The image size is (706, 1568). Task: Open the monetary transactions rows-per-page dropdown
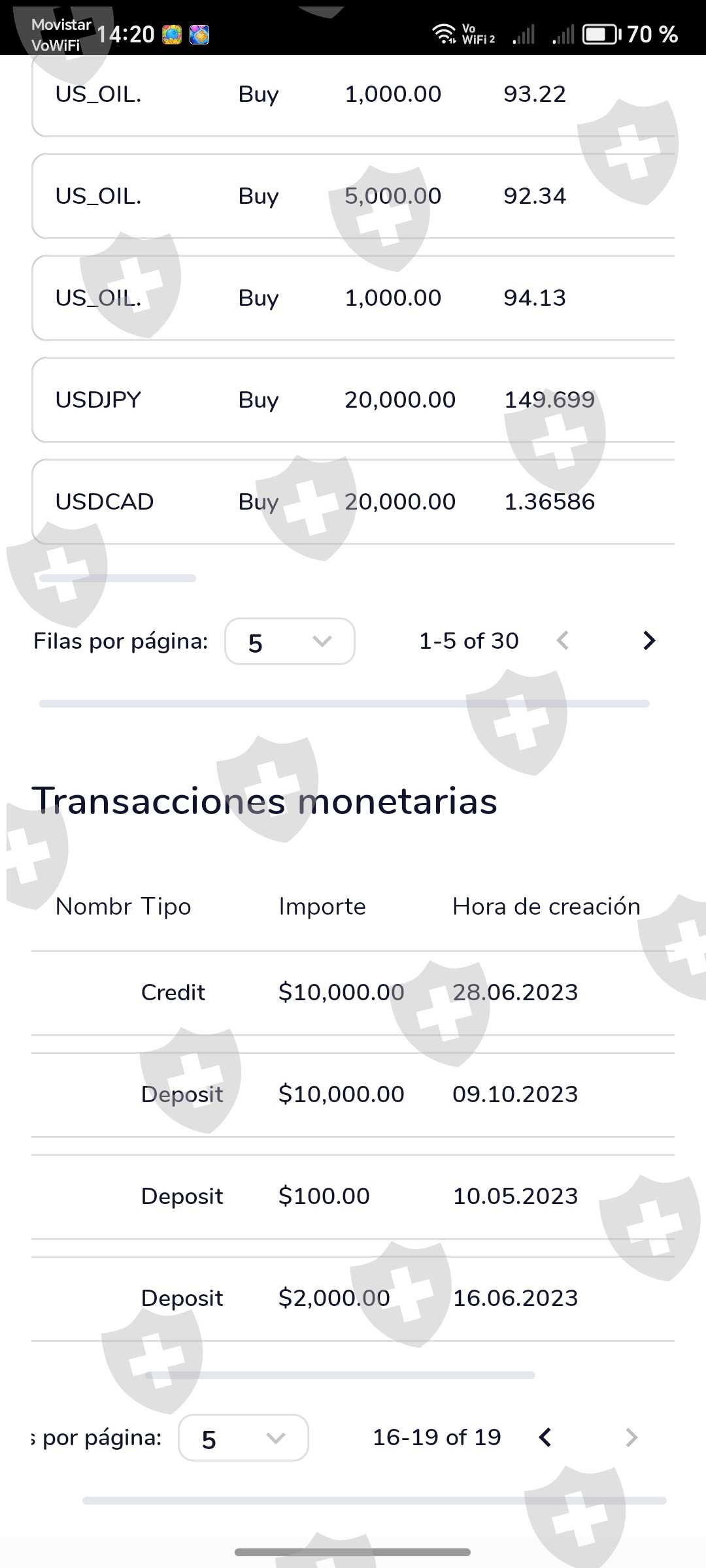[x=243, y=1437]
